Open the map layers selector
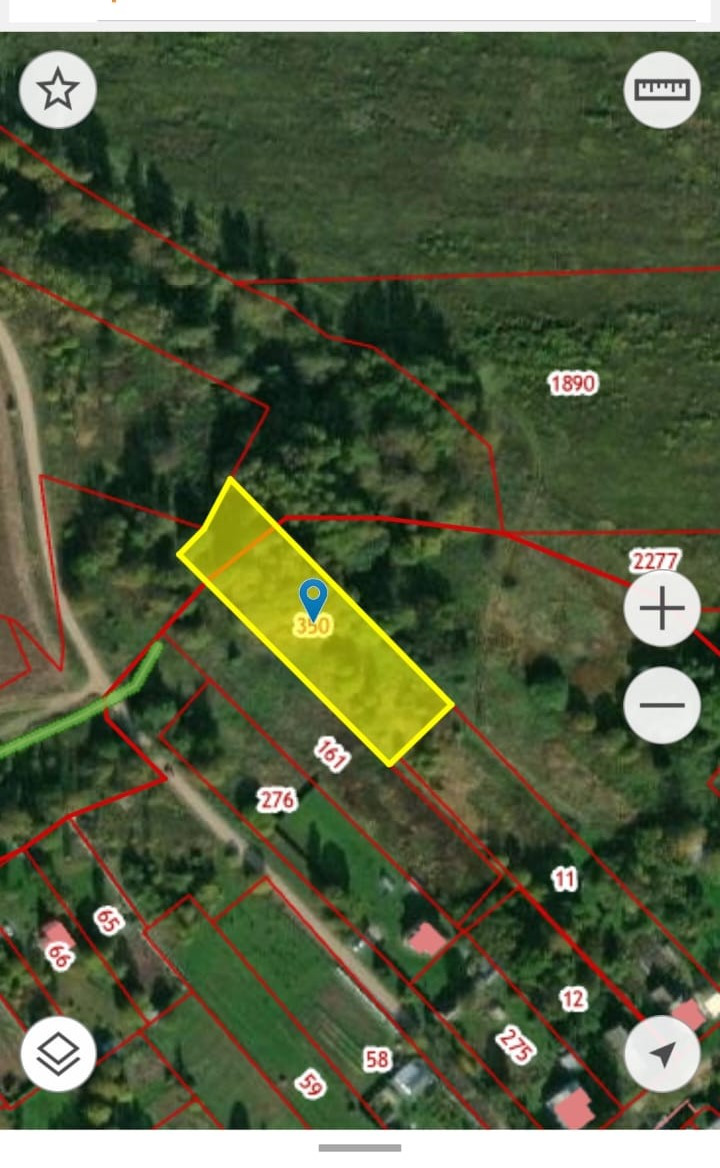The width and height of the screenshot is (720, 1168). point(58,1053)
